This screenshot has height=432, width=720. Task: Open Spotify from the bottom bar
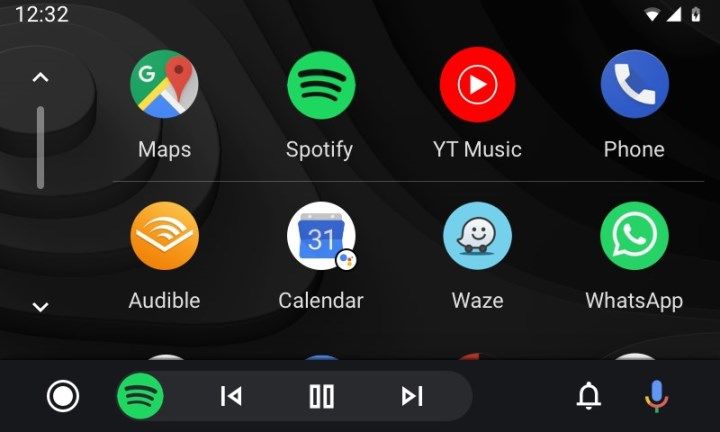tap(140, 396)
